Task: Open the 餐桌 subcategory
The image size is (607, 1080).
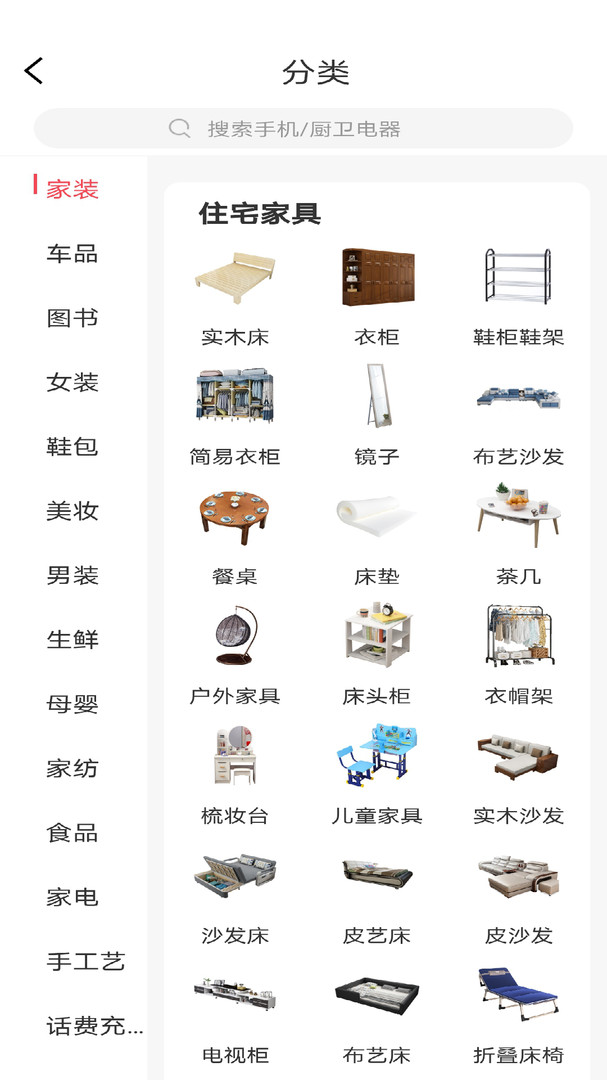Action: 235,537
